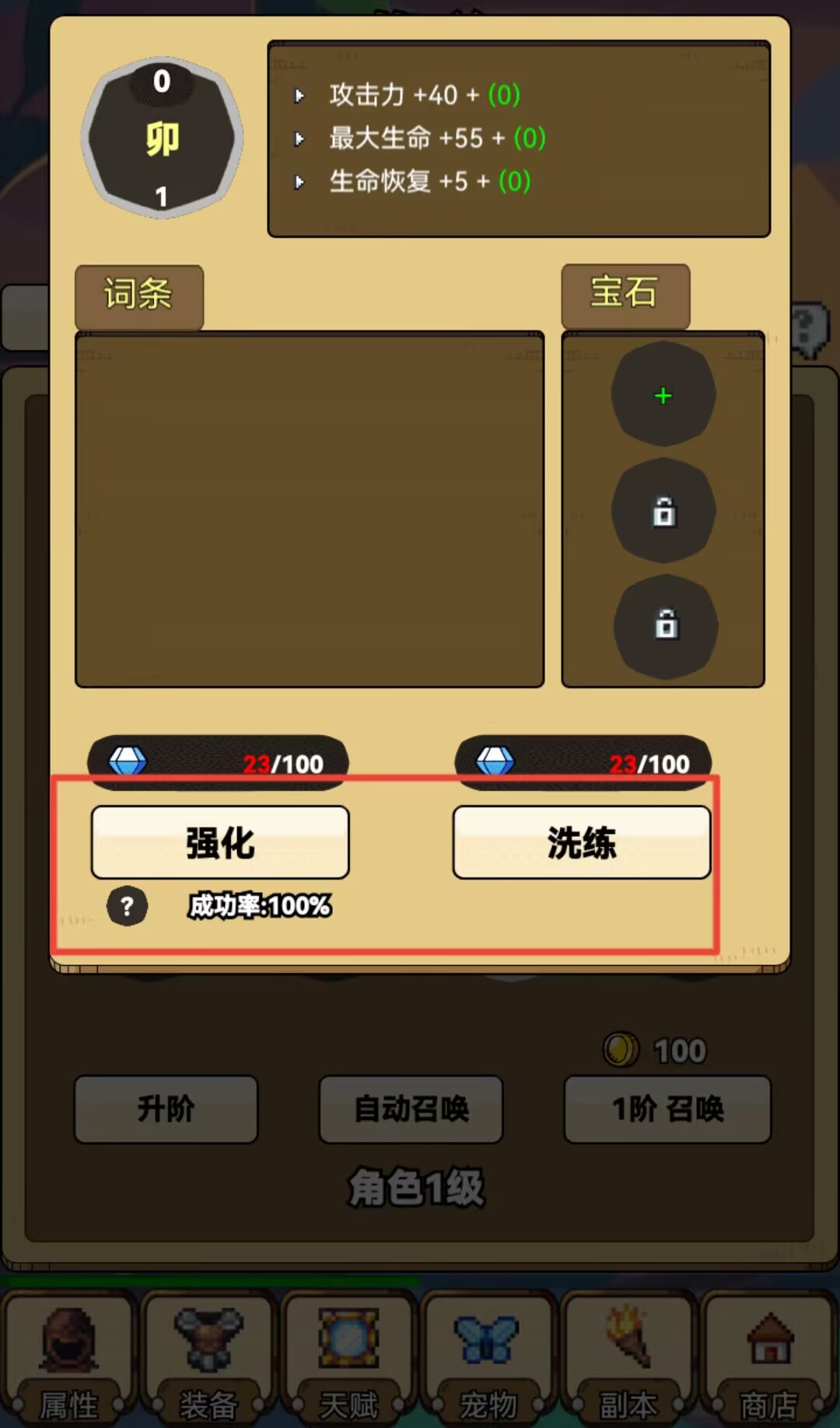
Task: Add a gem to the empty slot
Action: point(663,395)
